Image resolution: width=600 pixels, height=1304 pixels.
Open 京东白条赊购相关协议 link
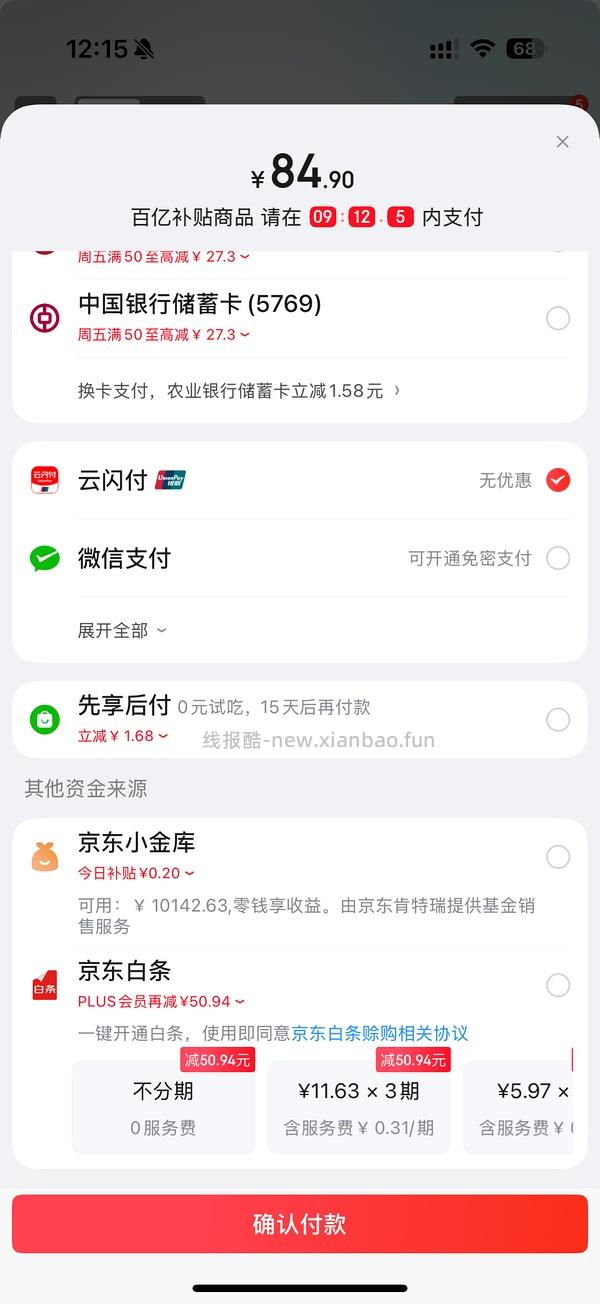click(x=380, y=1033)
